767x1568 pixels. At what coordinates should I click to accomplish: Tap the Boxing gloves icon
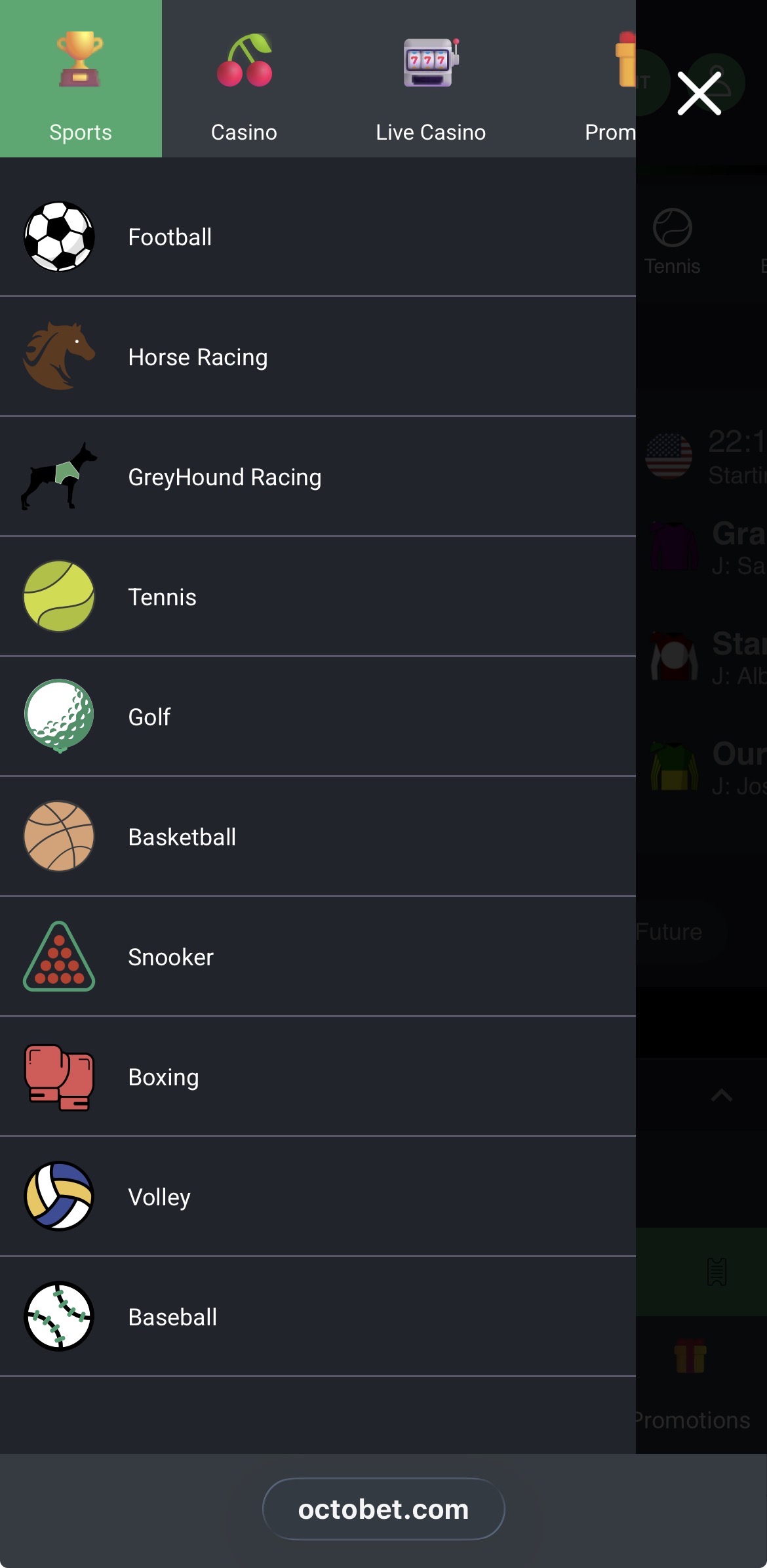(x=59, y=1076)
